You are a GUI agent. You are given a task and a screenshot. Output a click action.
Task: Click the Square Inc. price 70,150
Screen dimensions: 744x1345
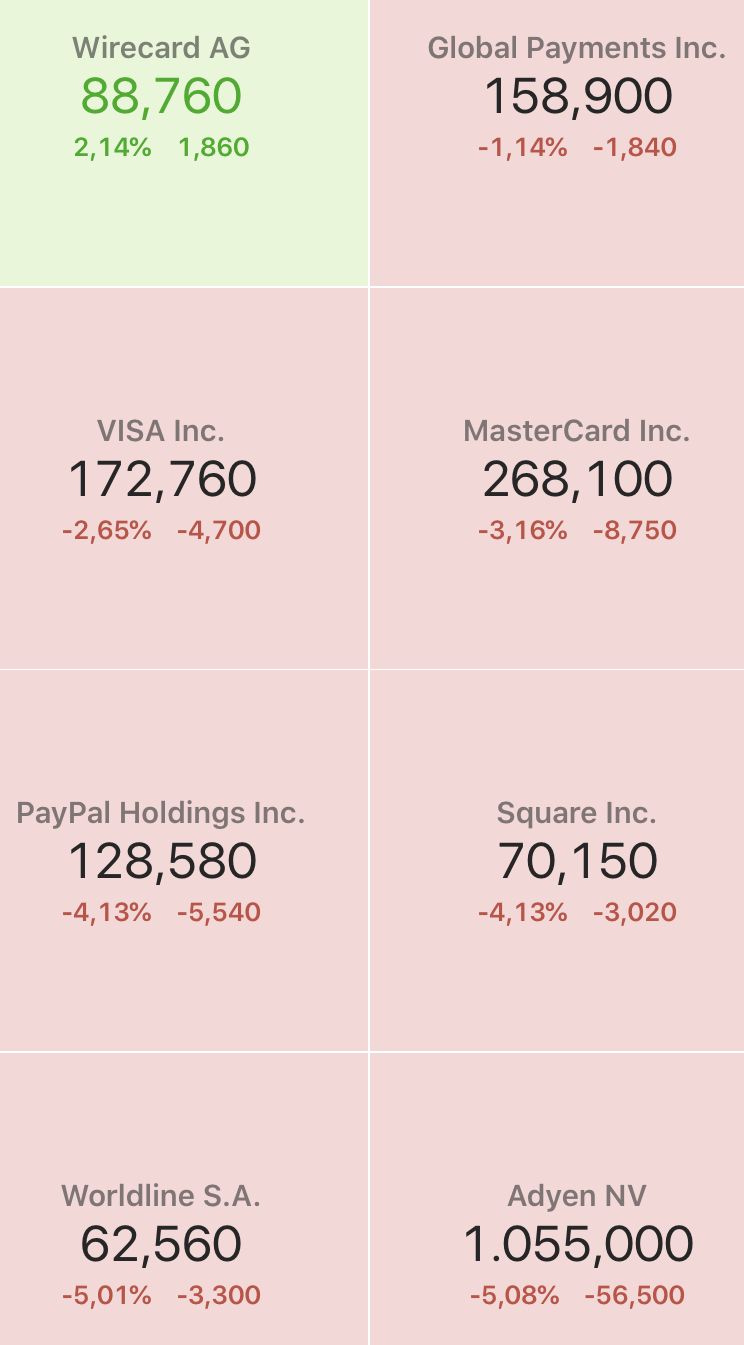(x=576, y=860)
